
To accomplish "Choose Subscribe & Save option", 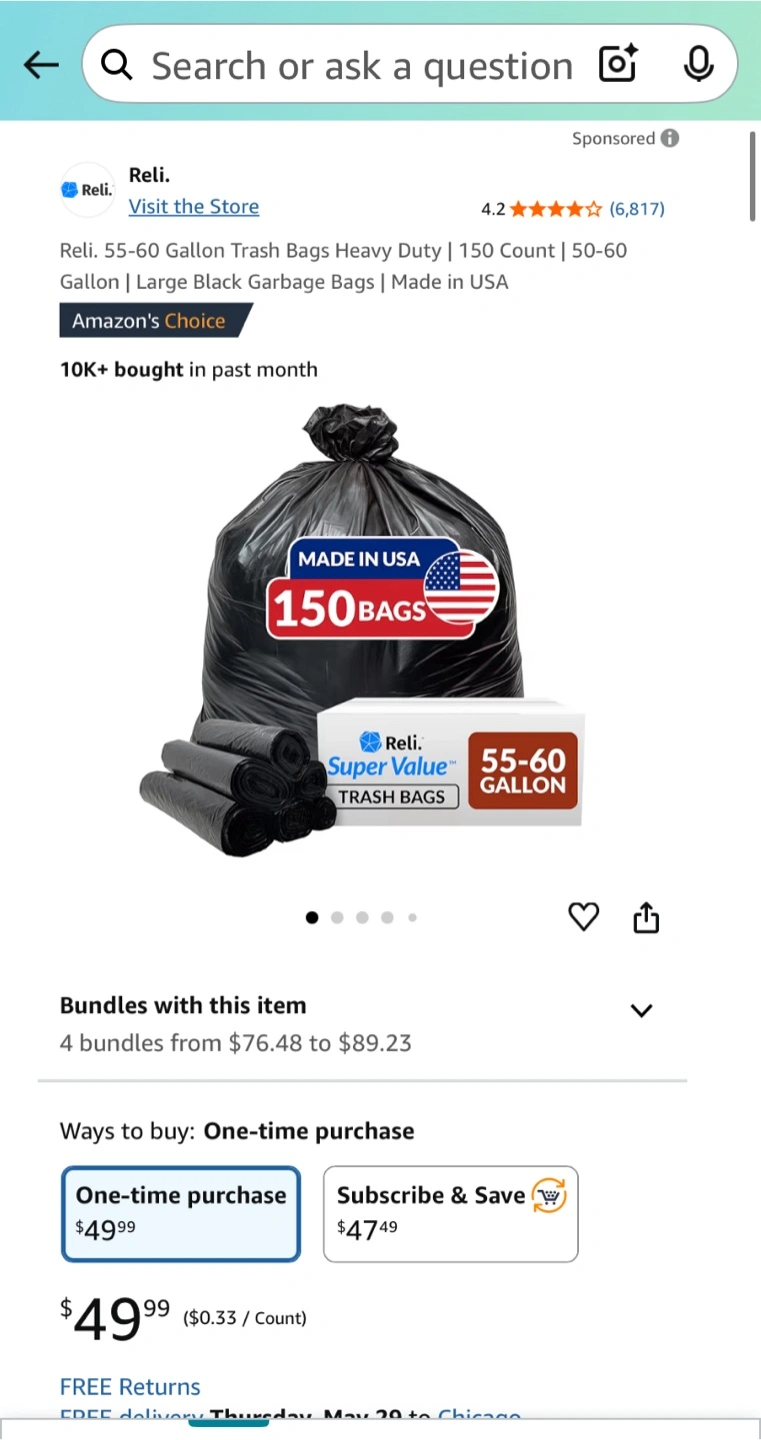I will point(451,1214).
